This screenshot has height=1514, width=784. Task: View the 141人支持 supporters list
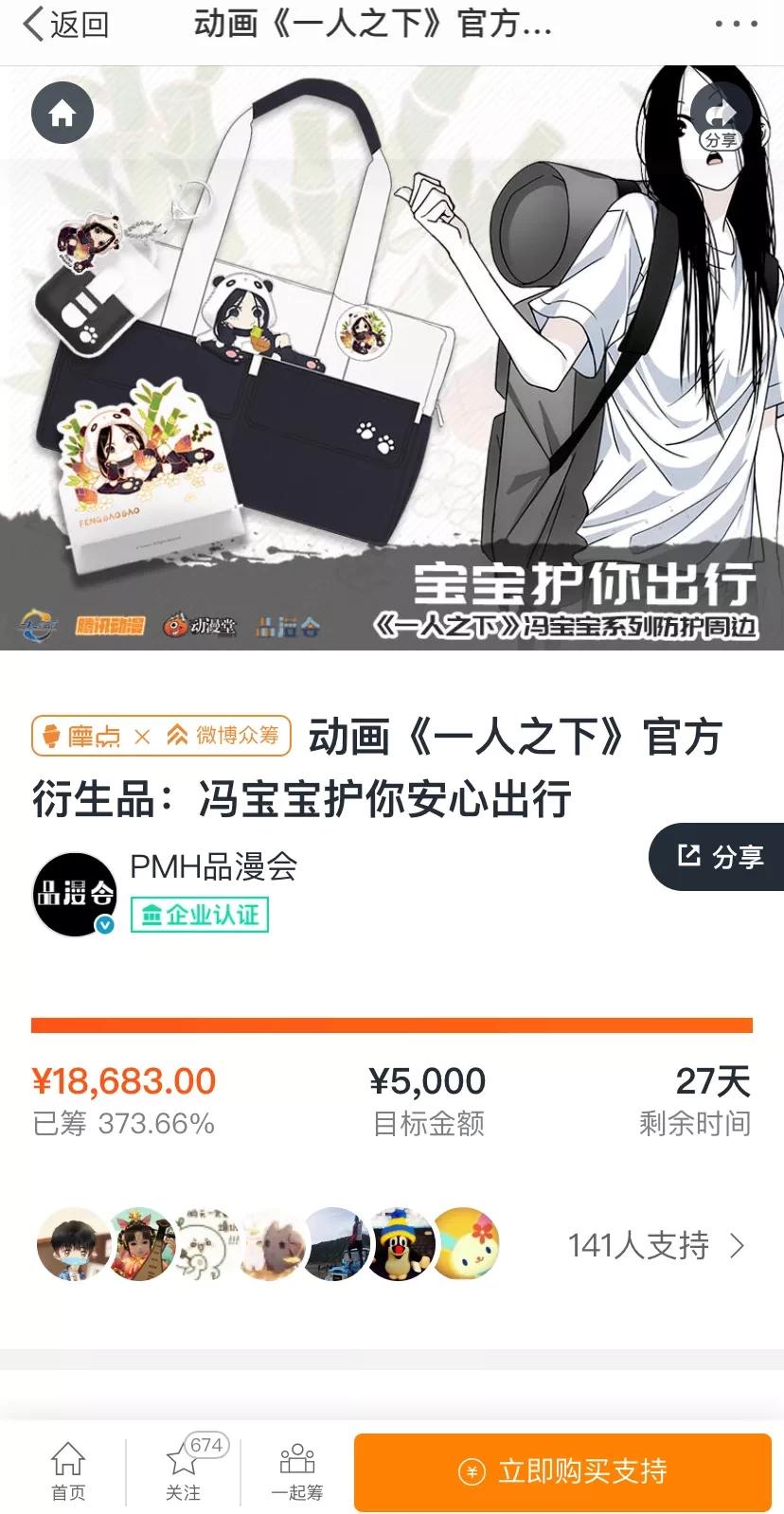point(655,1246)
